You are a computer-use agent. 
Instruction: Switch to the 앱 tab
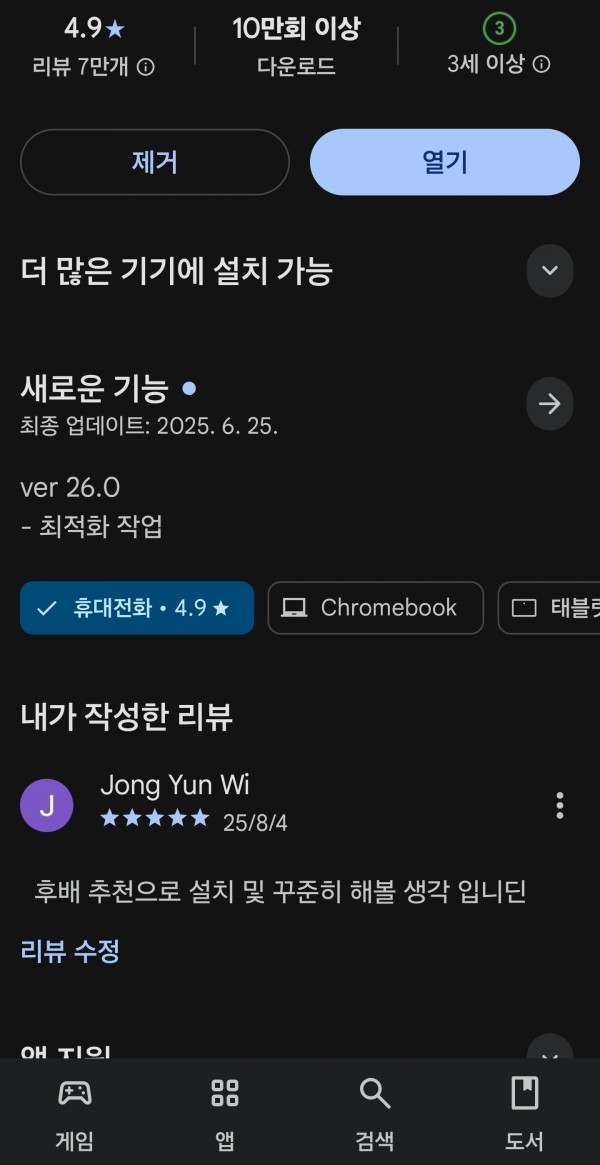pos(225,1113)
